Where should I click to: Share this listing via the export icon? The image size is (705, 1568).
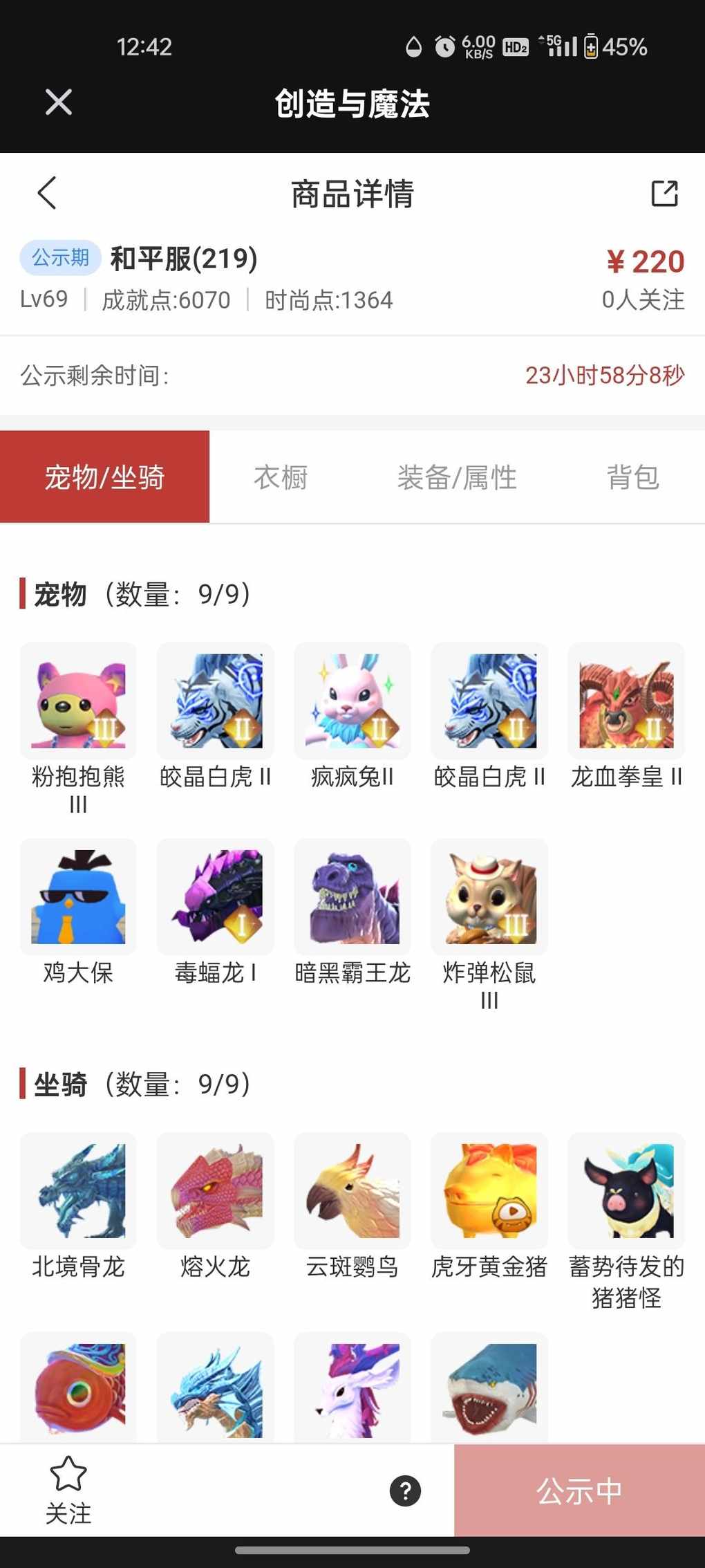coord(664,193)
